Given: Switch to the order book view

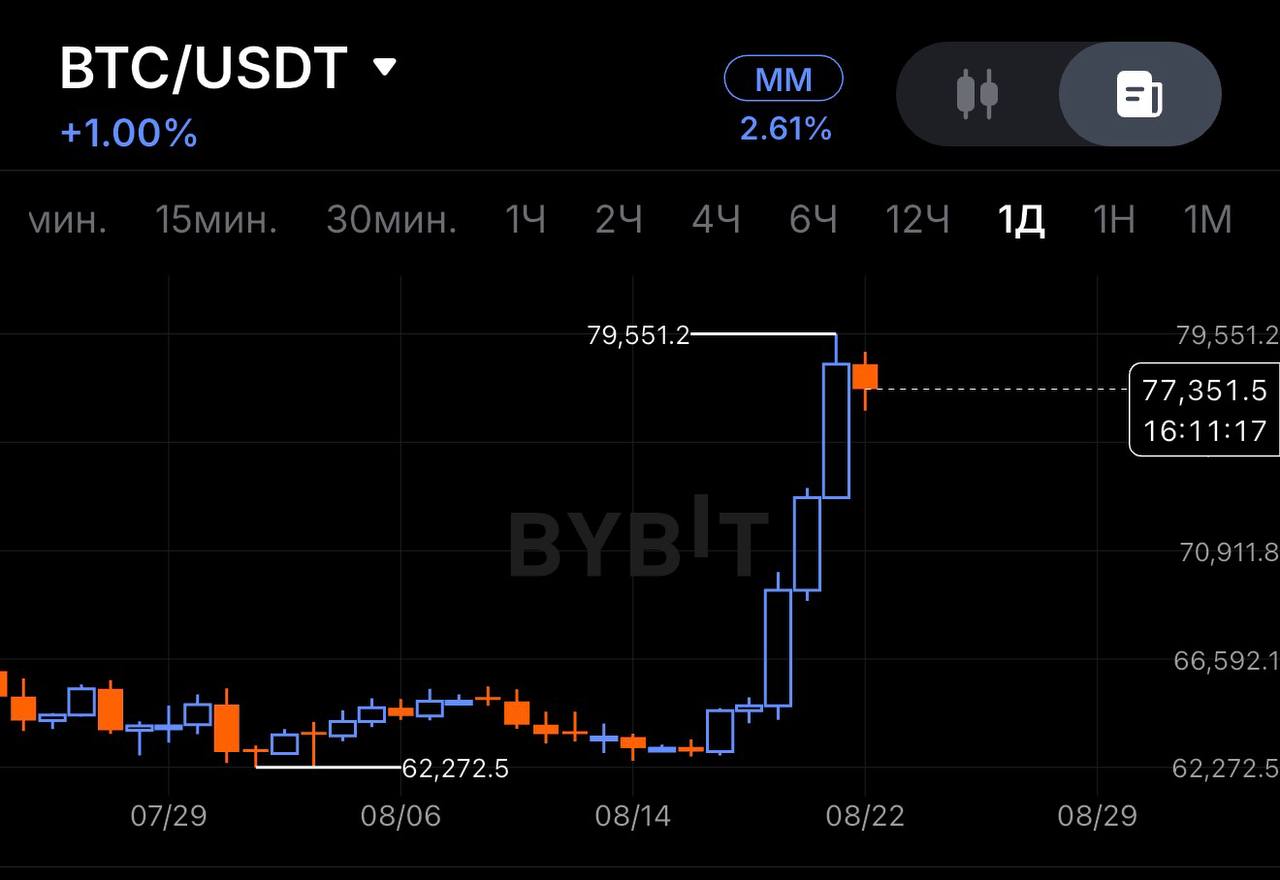Looking at the screenshot, I should click(1139, 95).
